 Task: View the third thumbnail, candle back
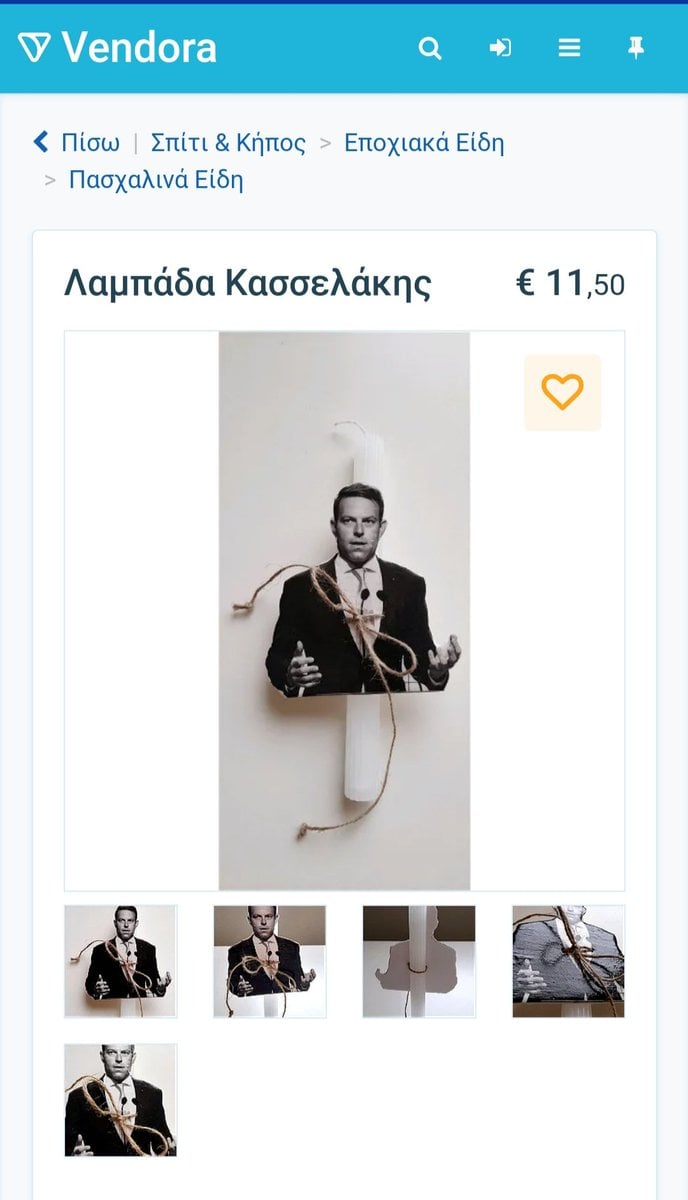pyautogui.click(x=419, y=961)
